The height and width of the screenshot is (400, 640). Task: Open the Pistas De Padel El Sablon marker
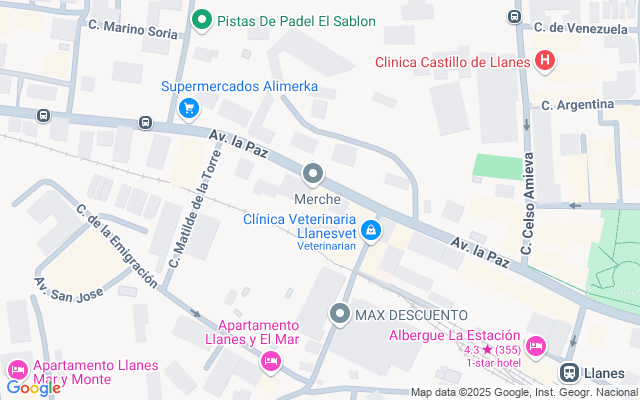click(202, 19)
